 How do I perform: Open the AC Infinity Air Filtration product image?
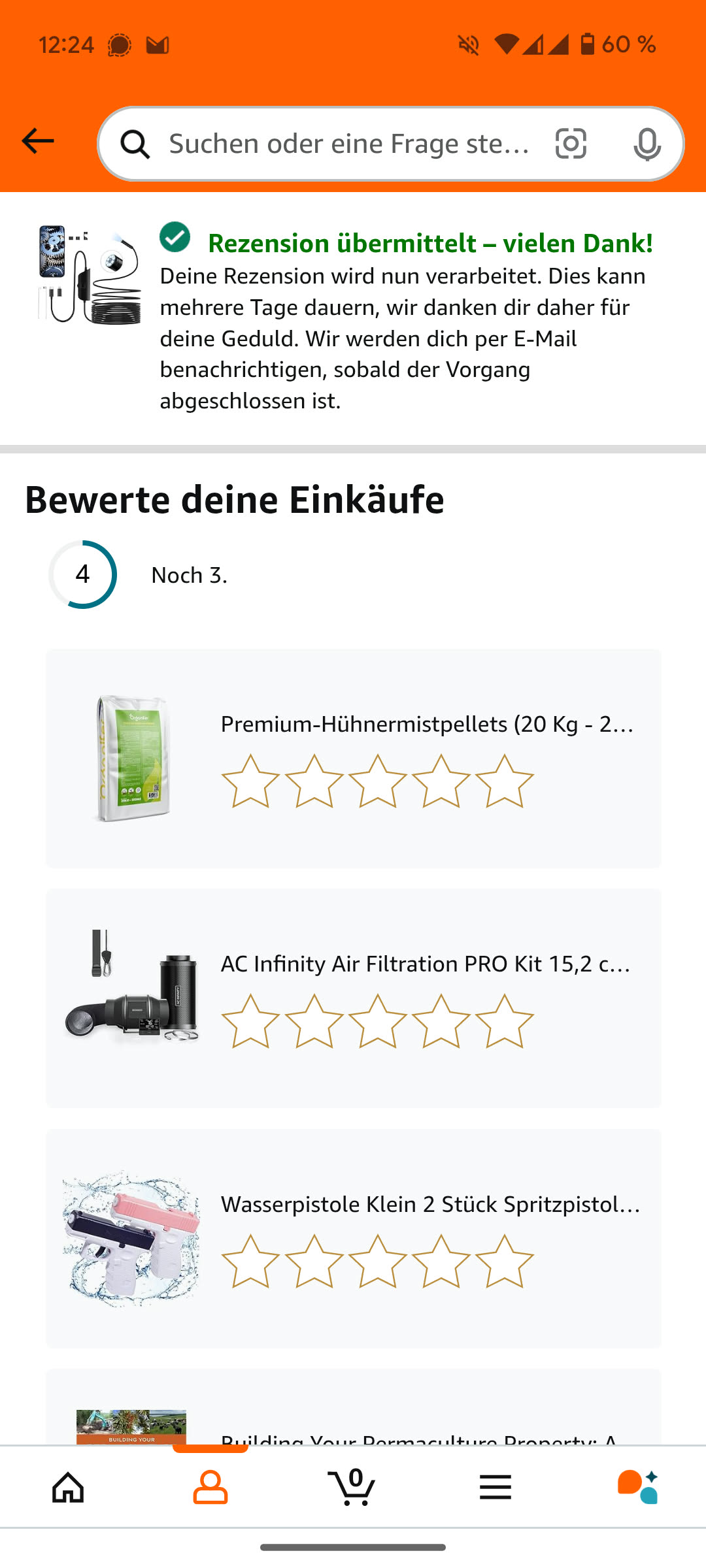tap(131, 987)
